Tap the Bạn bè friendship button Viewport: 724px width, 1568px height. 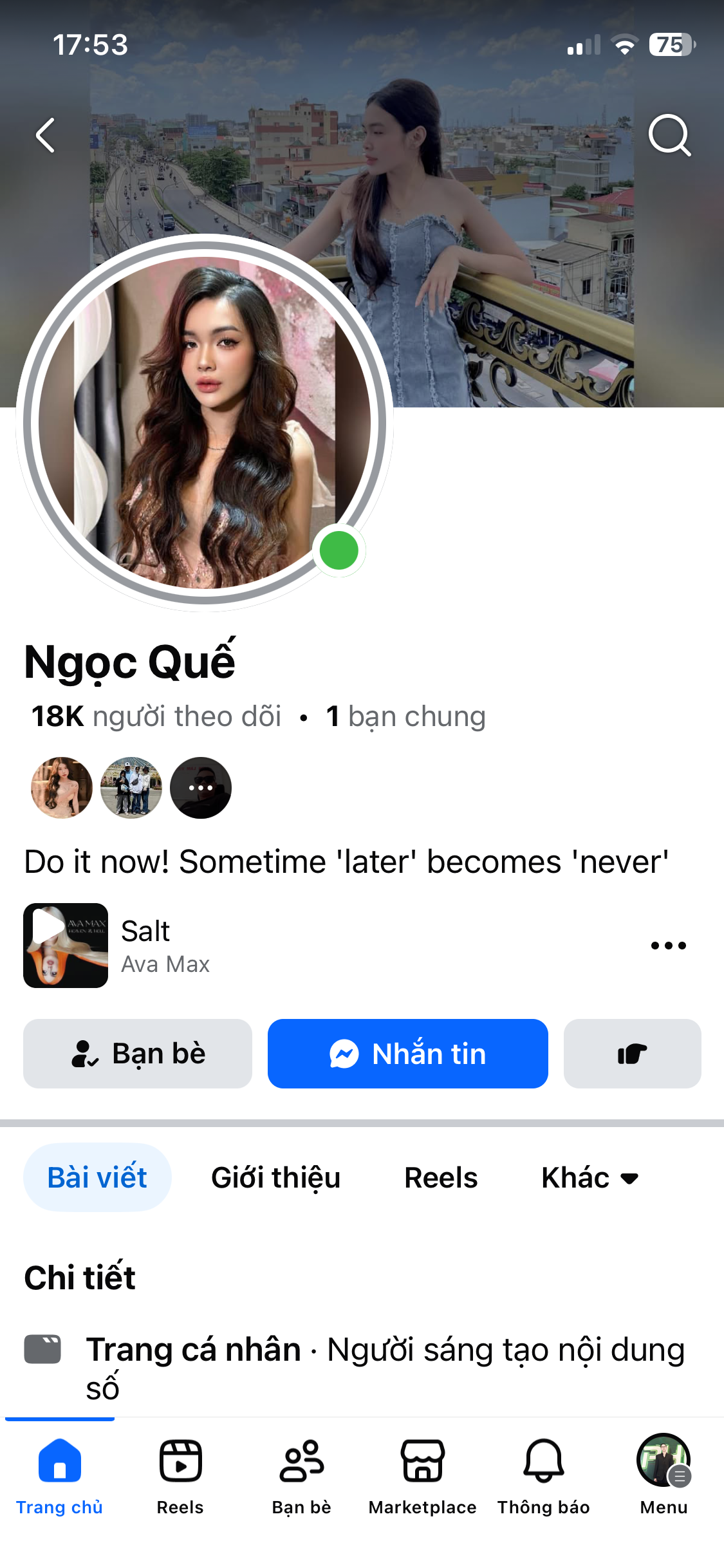[138, 1054]
